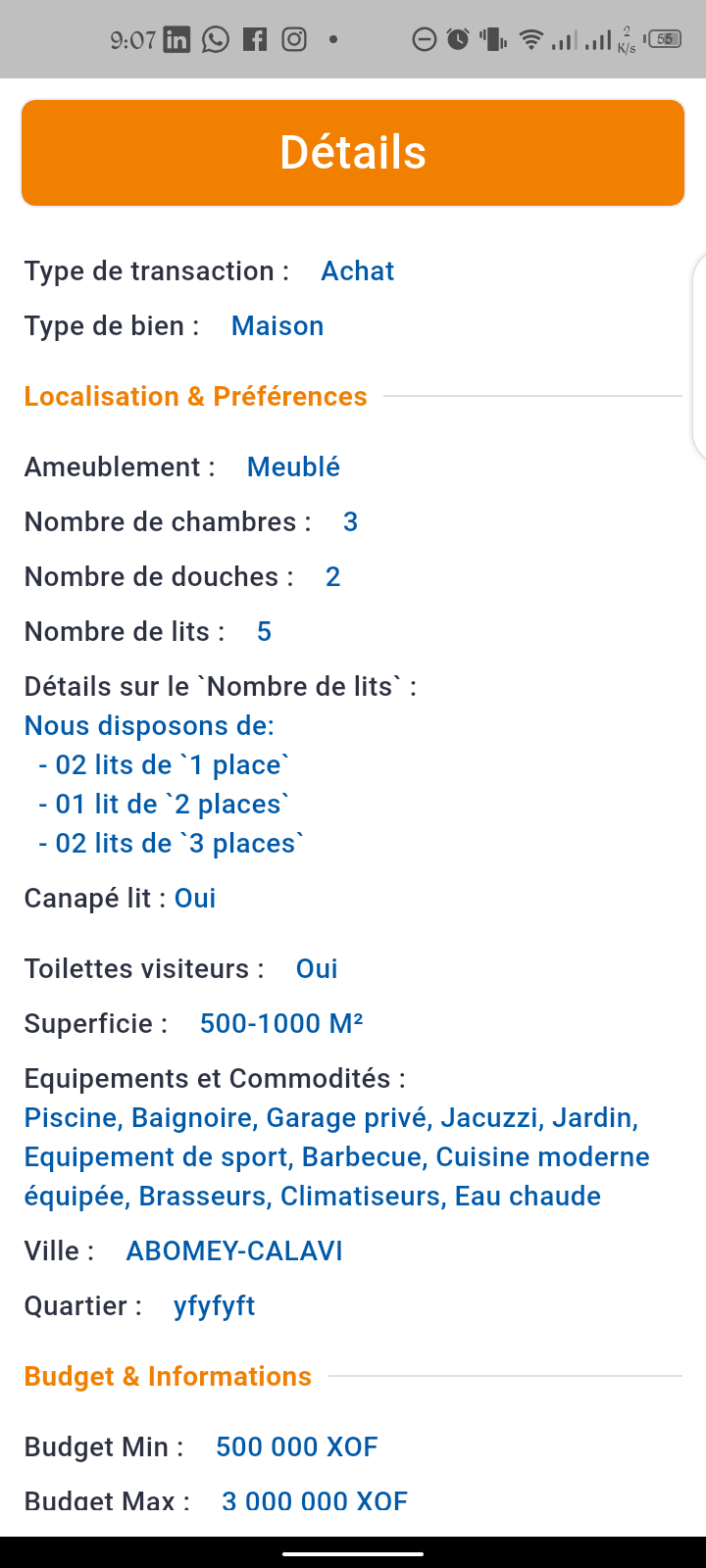Open the Facebook notification icon
The height and width of the screenshot is (1568, 706).
click(254, 39)
